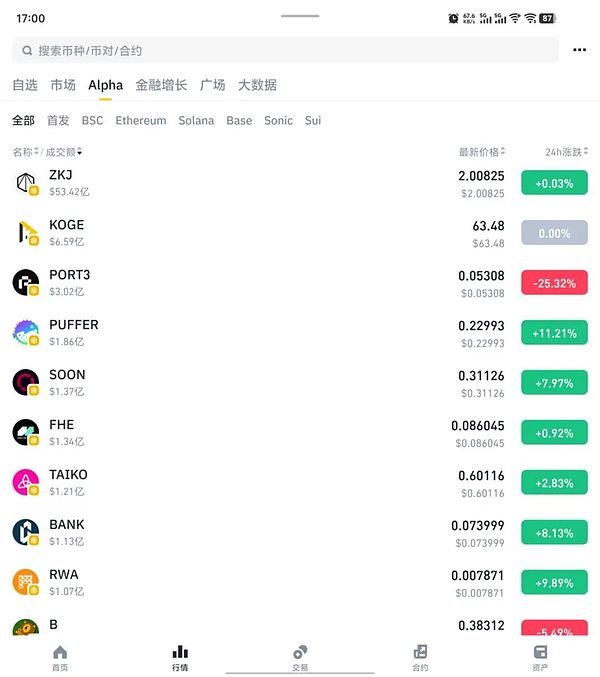Open the ZKJ token row
This screenshot has height=677, width=600.
[300, 183]
